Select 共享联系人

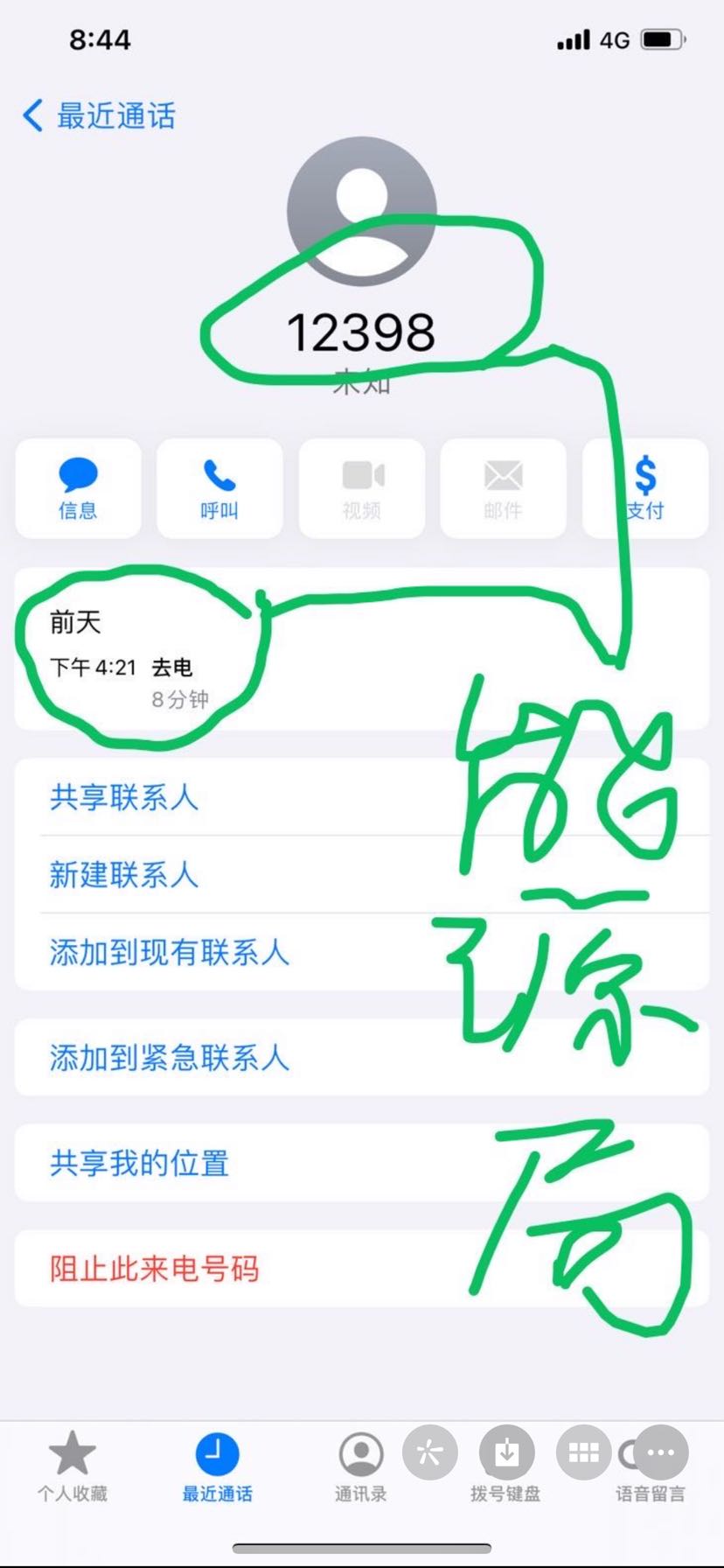point(124,797)
